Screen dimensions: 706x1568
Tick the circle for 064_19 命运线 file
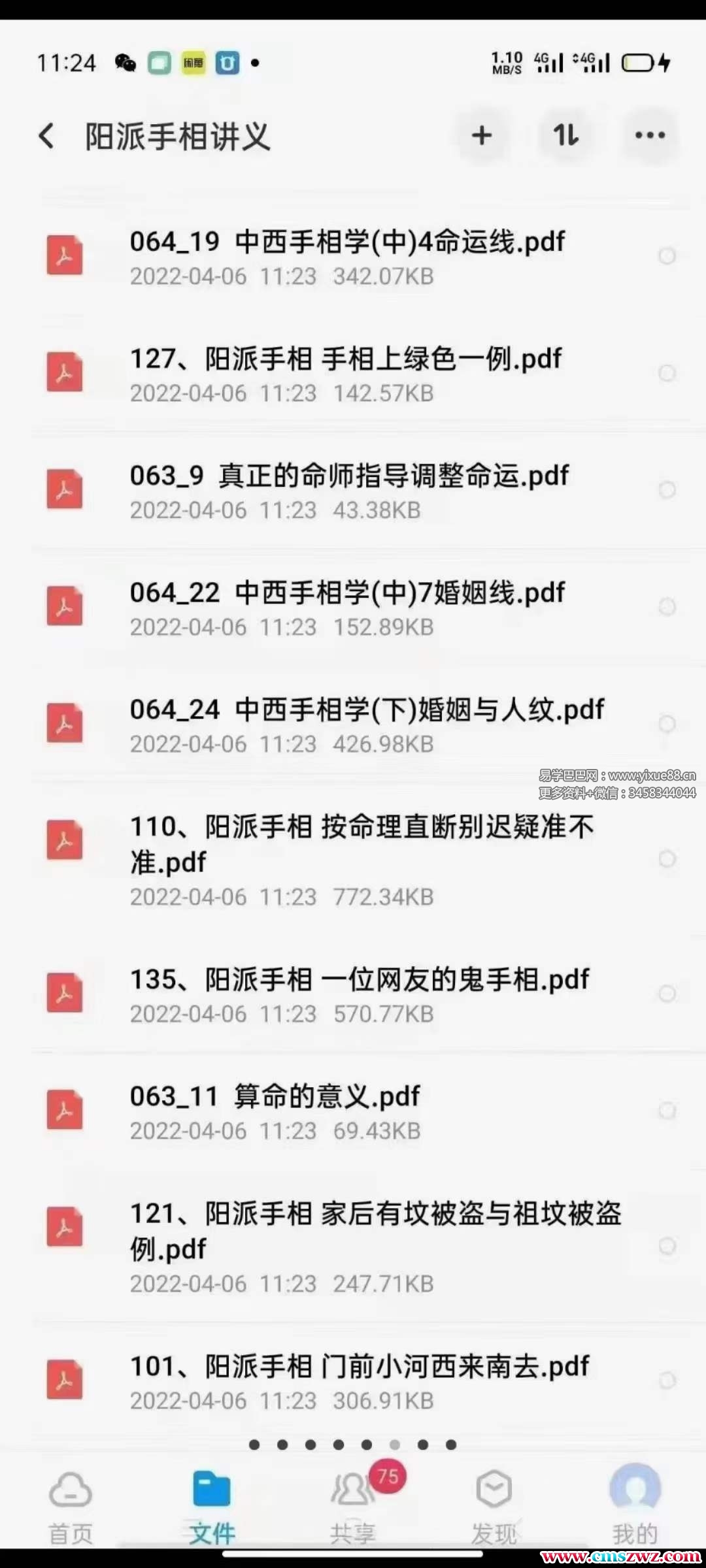667,256
